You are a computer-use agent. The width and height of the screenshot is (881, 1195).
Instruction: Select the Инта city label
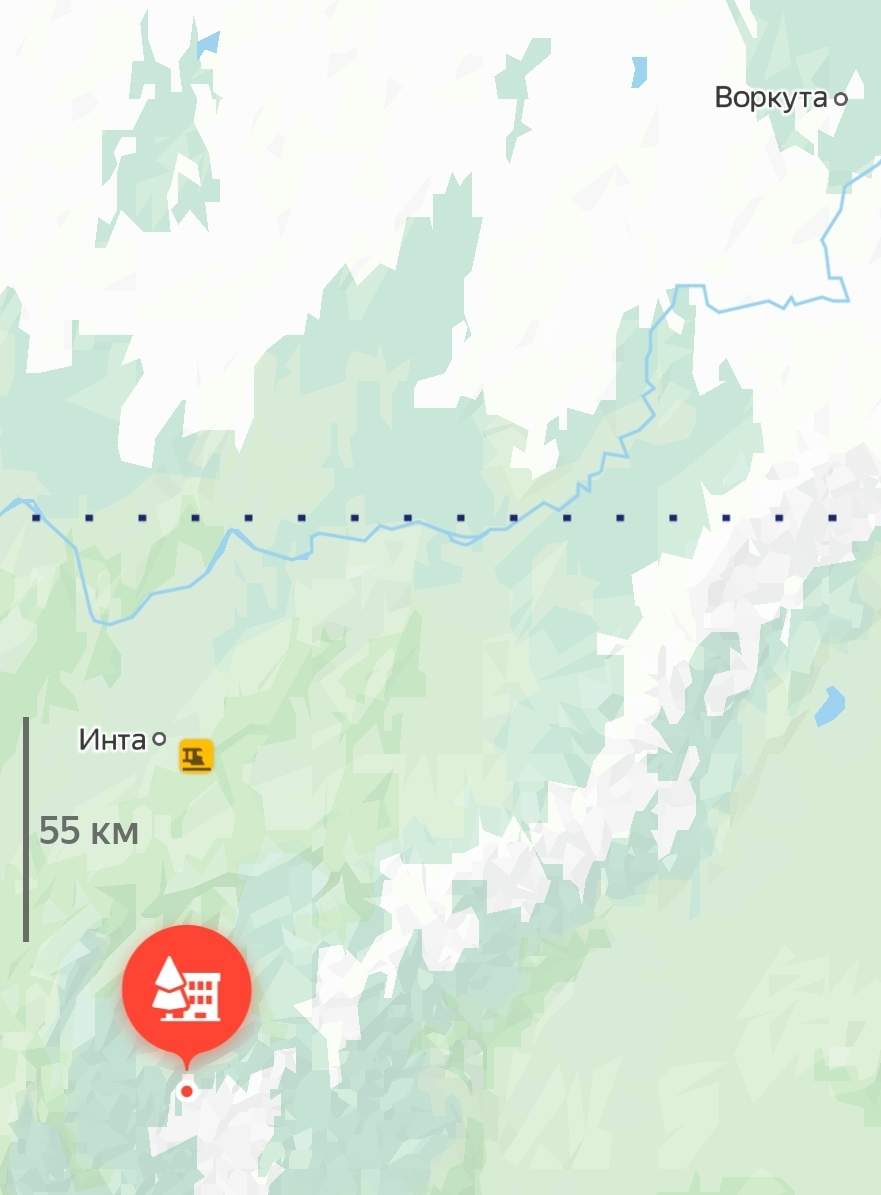coord(113,740)
